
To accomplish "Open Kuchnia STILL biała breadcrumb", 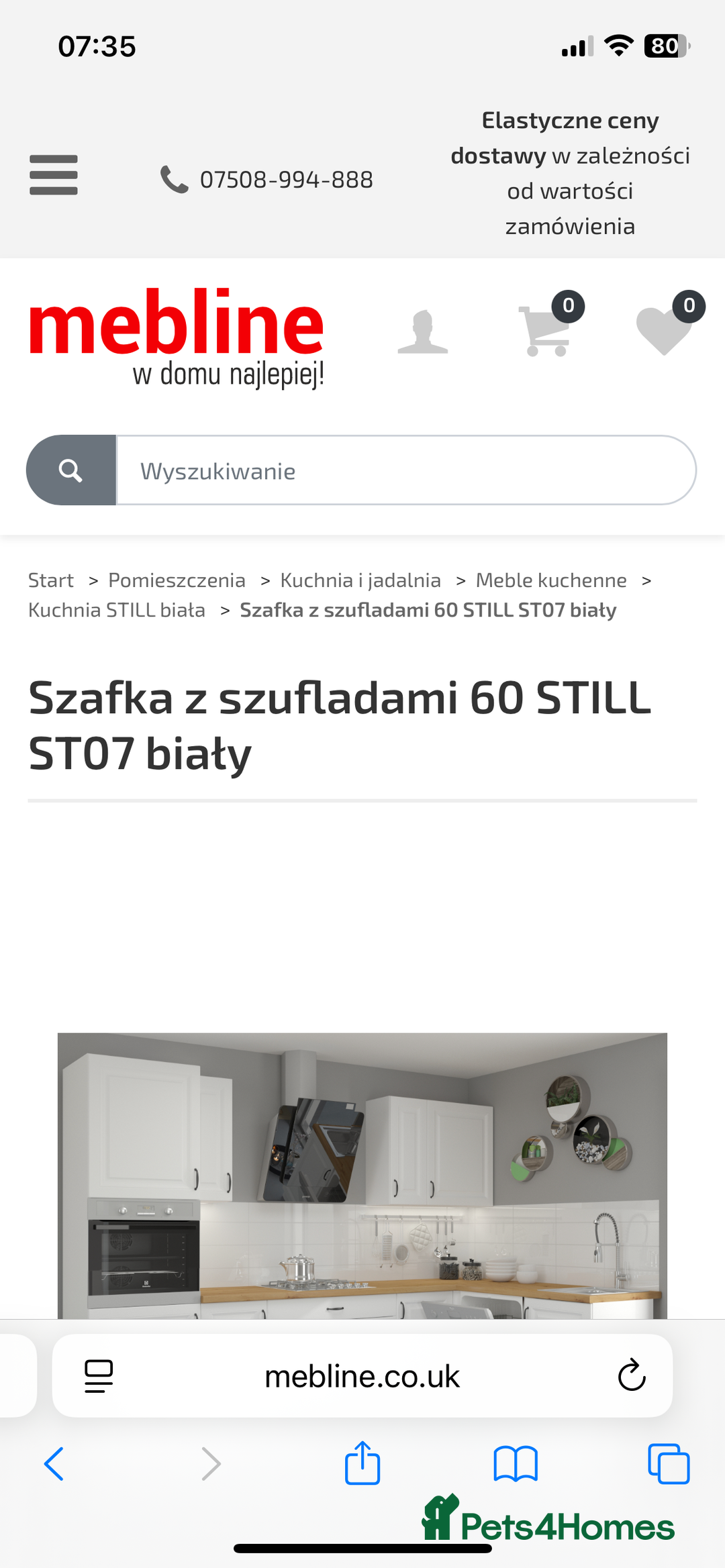I will (x=117, y=610).
